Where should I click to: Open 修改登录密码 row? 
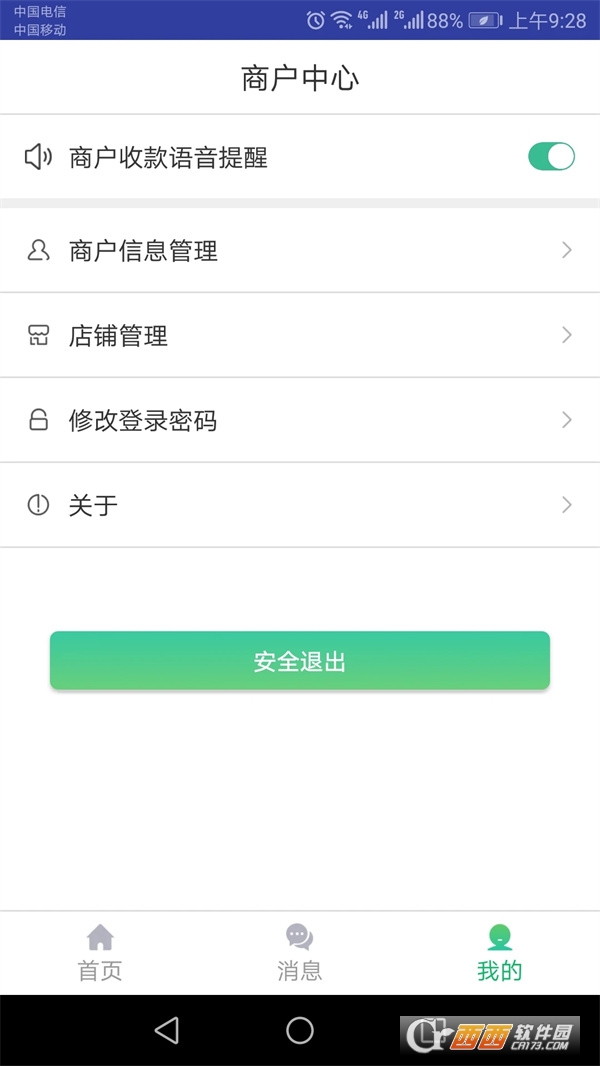tap(300, 420)
